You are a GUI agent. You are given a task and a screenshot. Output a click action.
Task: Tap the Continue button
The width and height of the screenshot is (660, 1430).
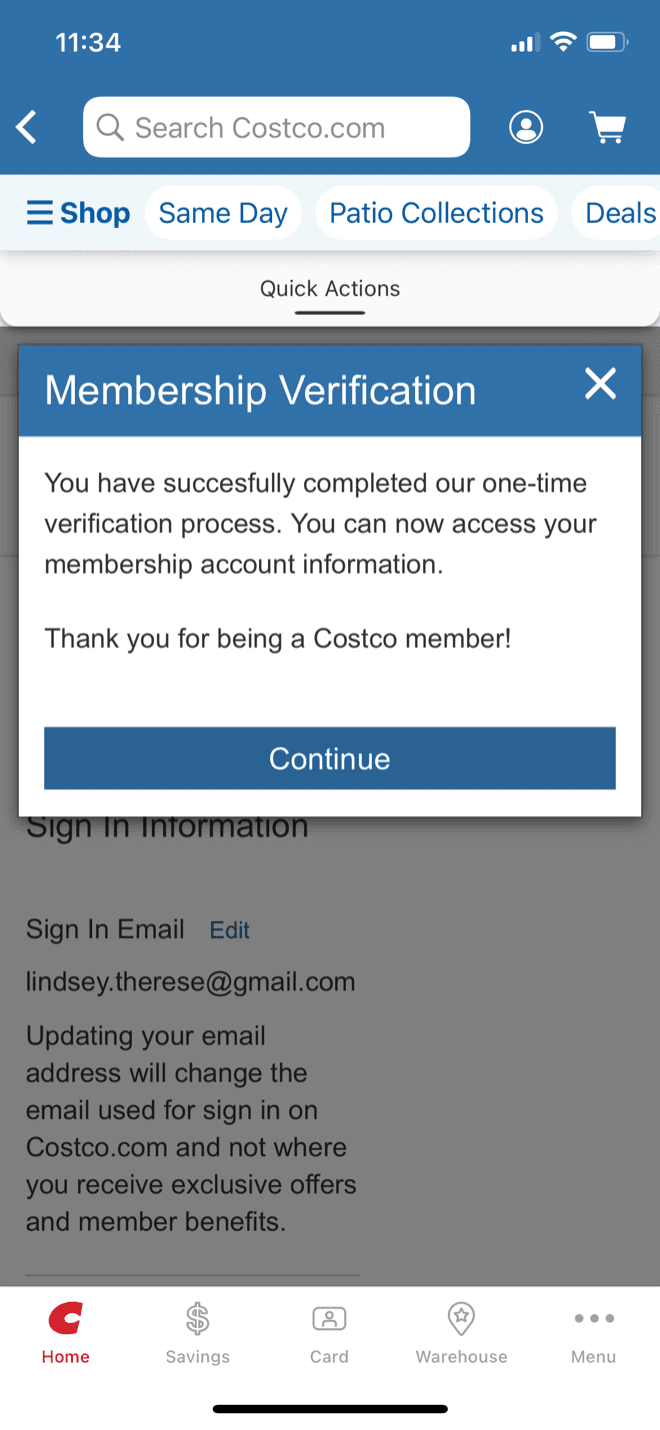coord(330,758)
